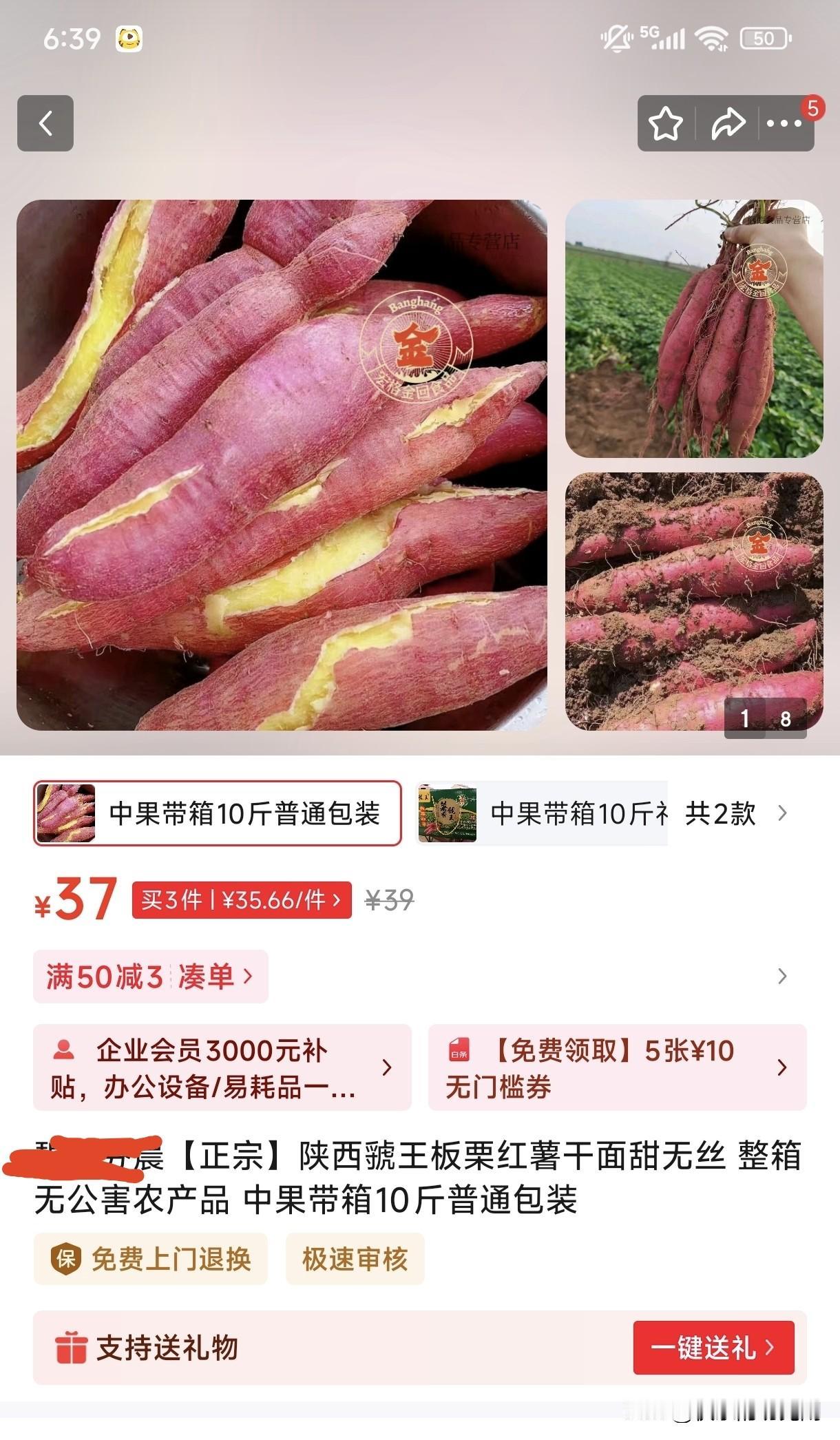Open 满50减3 凑单 promotion
The height and width of the screenshot is (1440, 840).
tap(150, 976)
